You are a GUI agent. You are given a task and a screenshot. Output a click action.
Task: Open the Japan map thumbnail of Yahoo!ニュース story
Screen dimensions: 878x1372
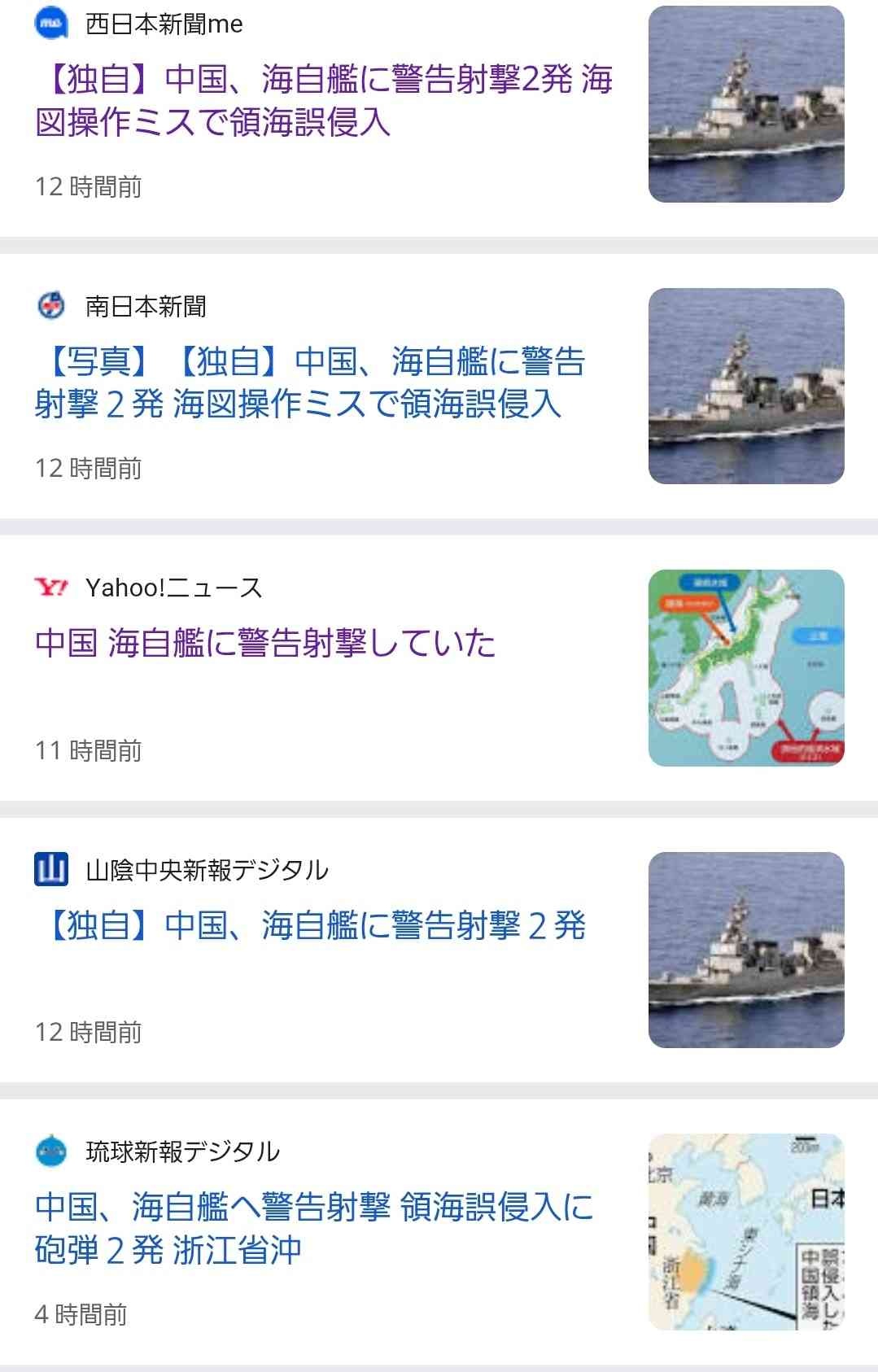746,668
